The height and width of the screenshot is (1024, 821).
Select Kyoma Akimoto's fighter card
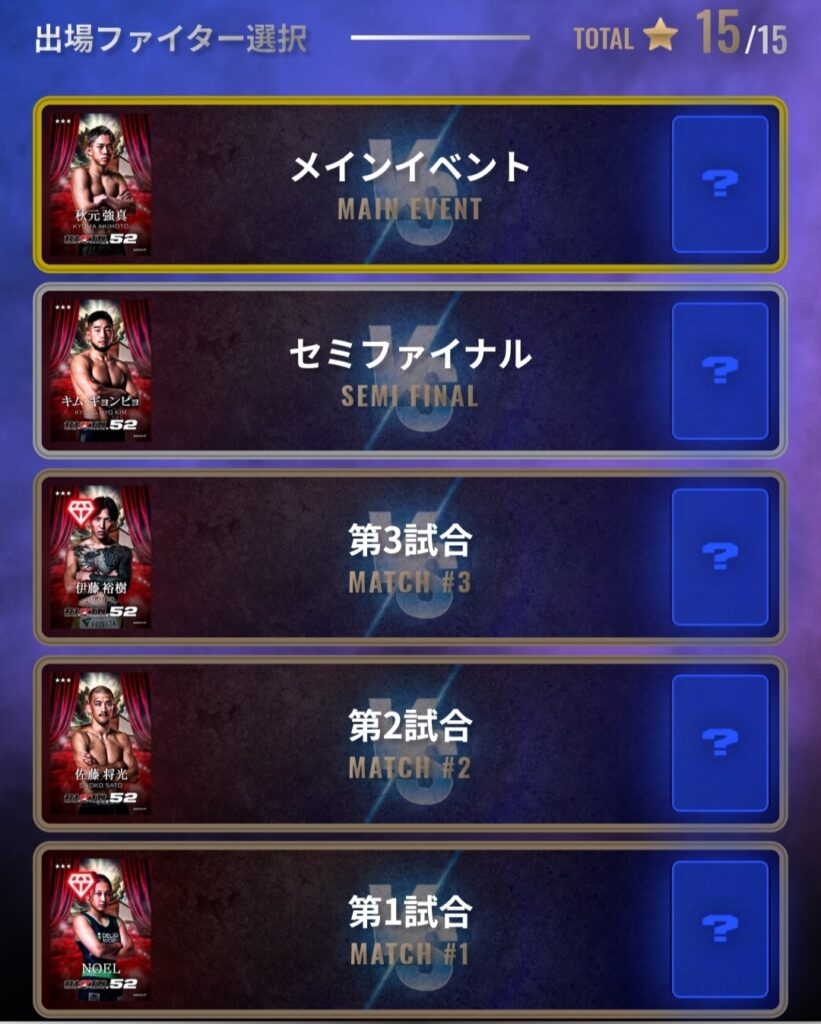101,184
